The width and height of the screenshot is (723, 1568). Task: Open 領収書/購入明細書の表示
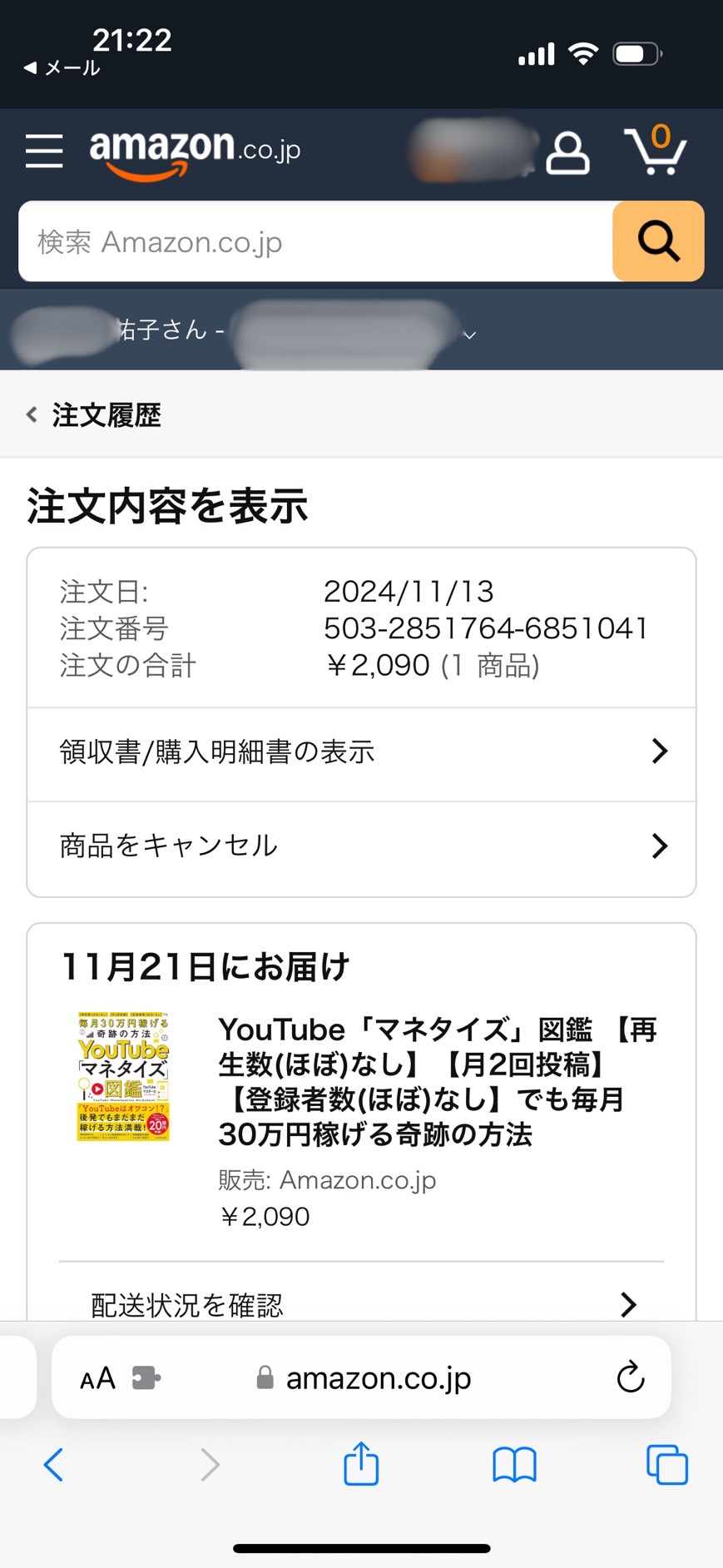click(361, 752)
